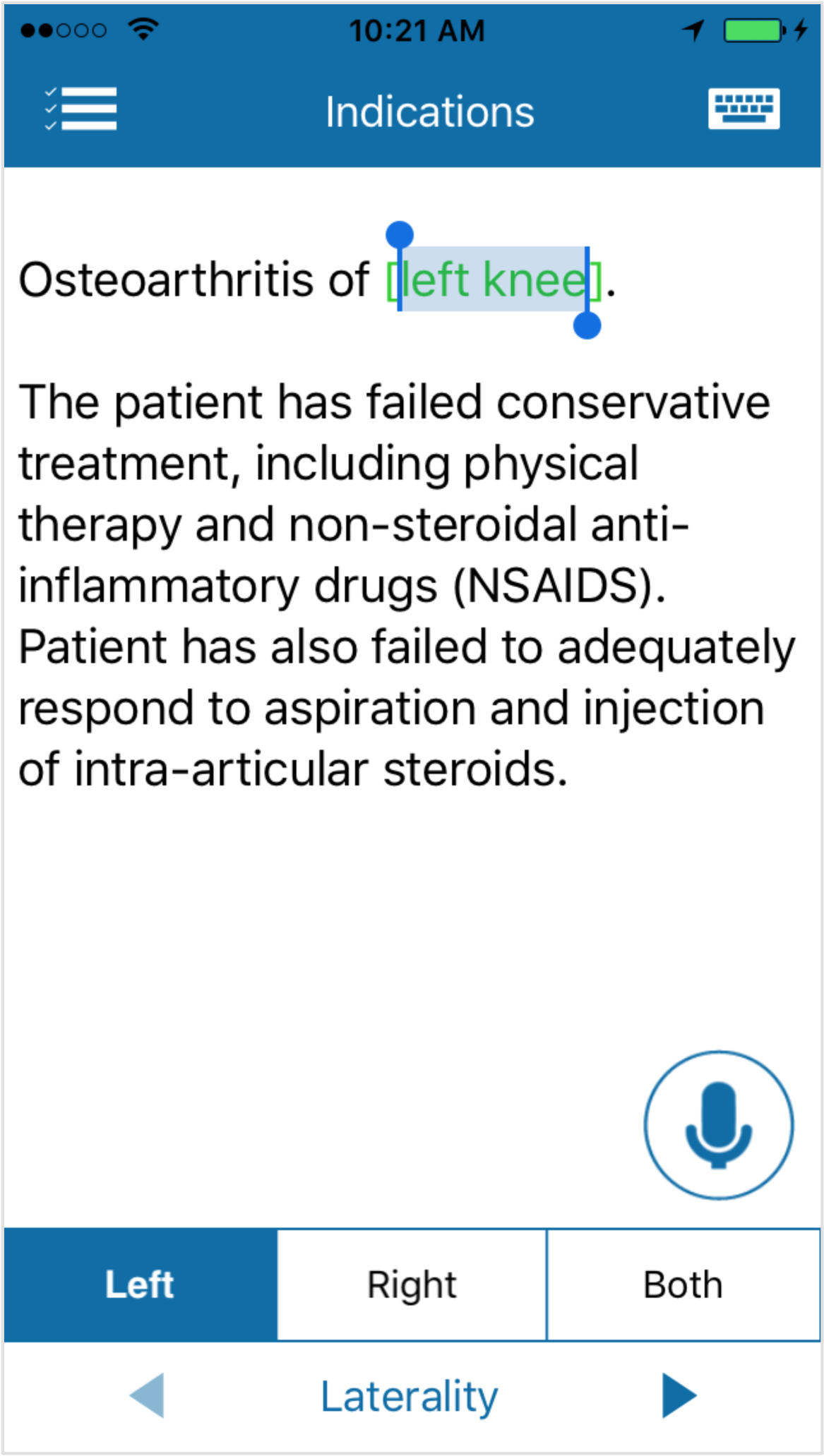Show the keyboard via keyboard icon
This screenshot has height=1456, width=824.
tap(744, 109)
